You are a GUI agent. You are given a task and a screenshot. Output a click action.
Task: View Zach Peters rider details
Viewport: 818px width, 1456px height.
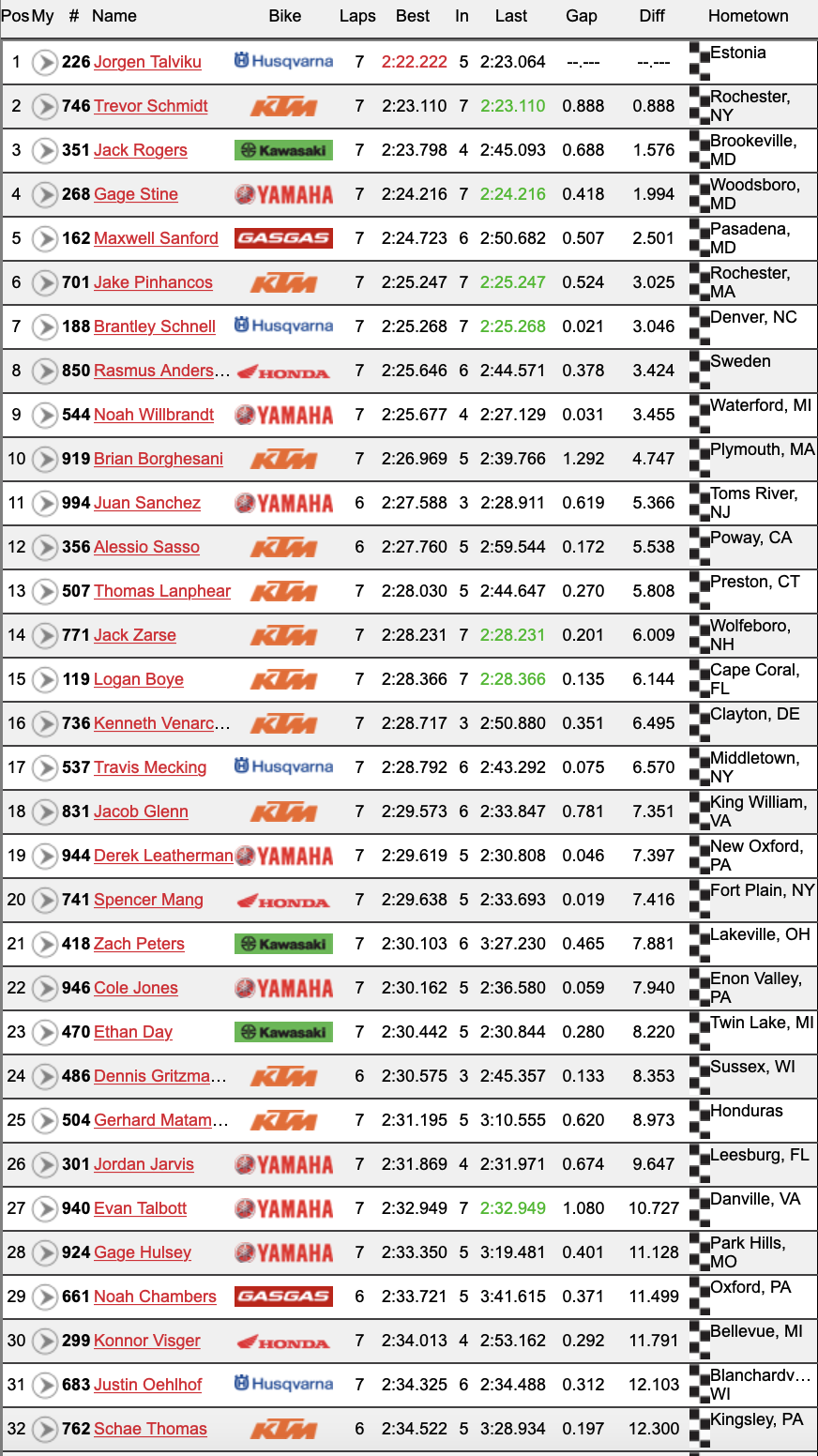[x=139, y=944]
